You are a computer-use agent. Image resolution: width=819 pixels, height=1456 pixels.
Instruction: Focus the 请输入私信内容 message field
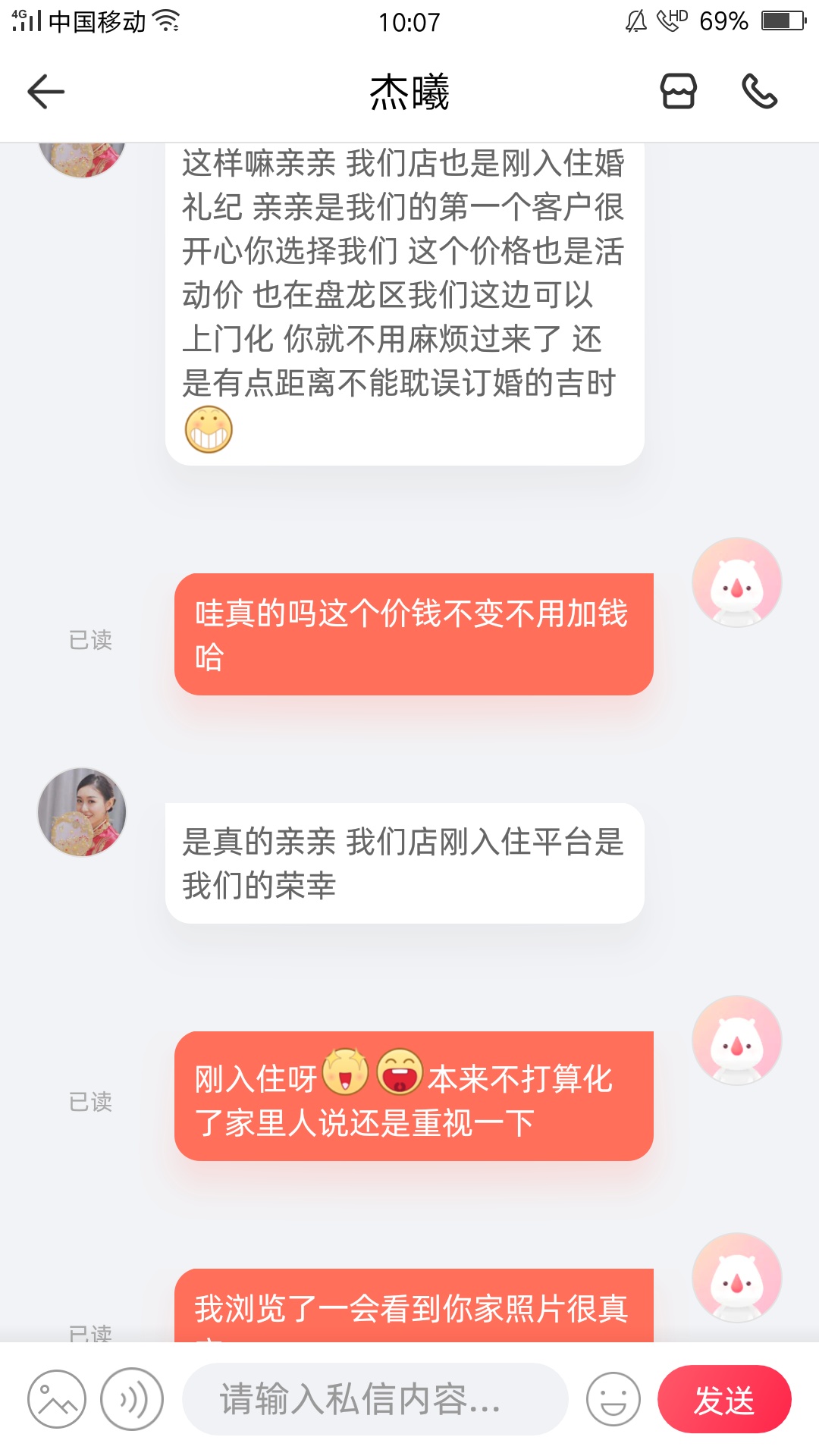[375, 1399]
